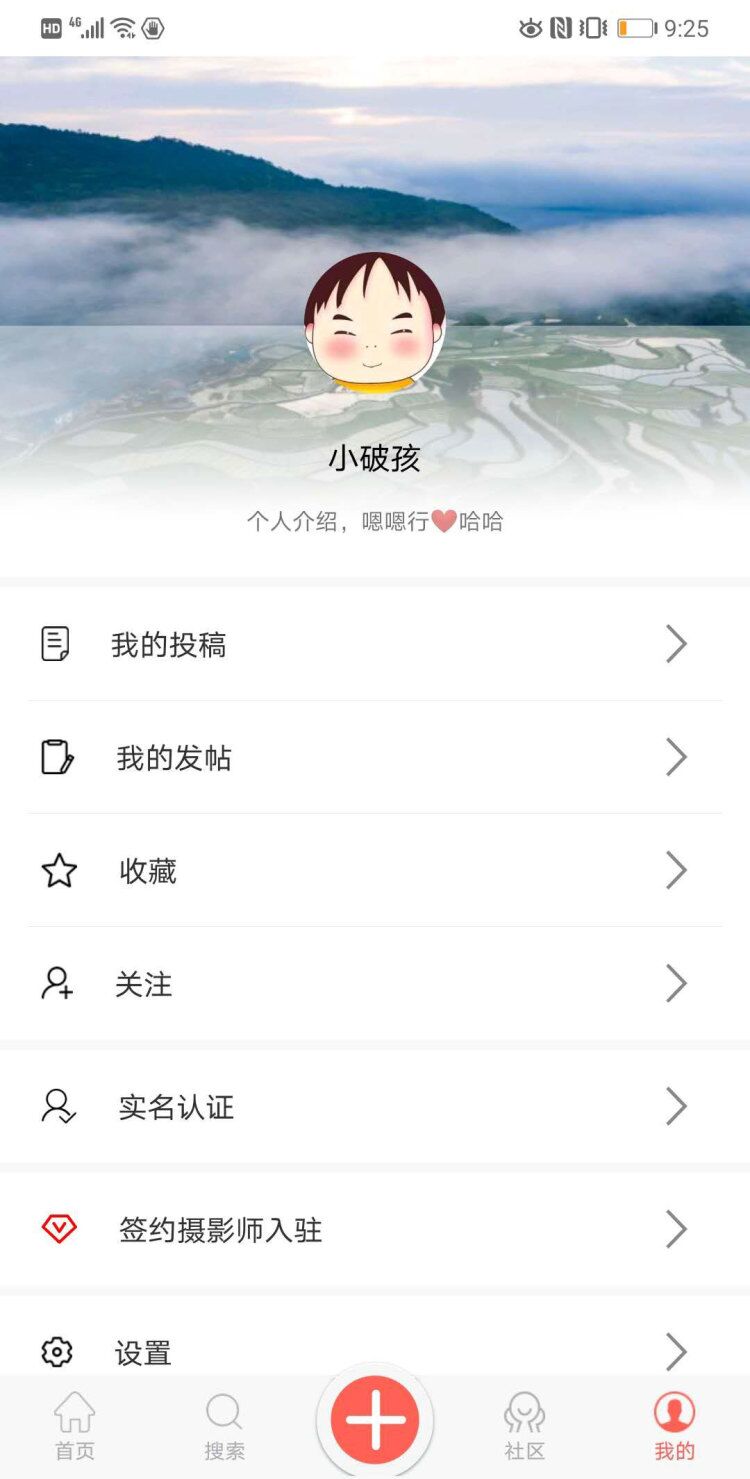Open the 我的投稿 (My Submissions) document icon
This screenshot has height=1479, width=750.
pyautogui.click(x=55, y=643)
